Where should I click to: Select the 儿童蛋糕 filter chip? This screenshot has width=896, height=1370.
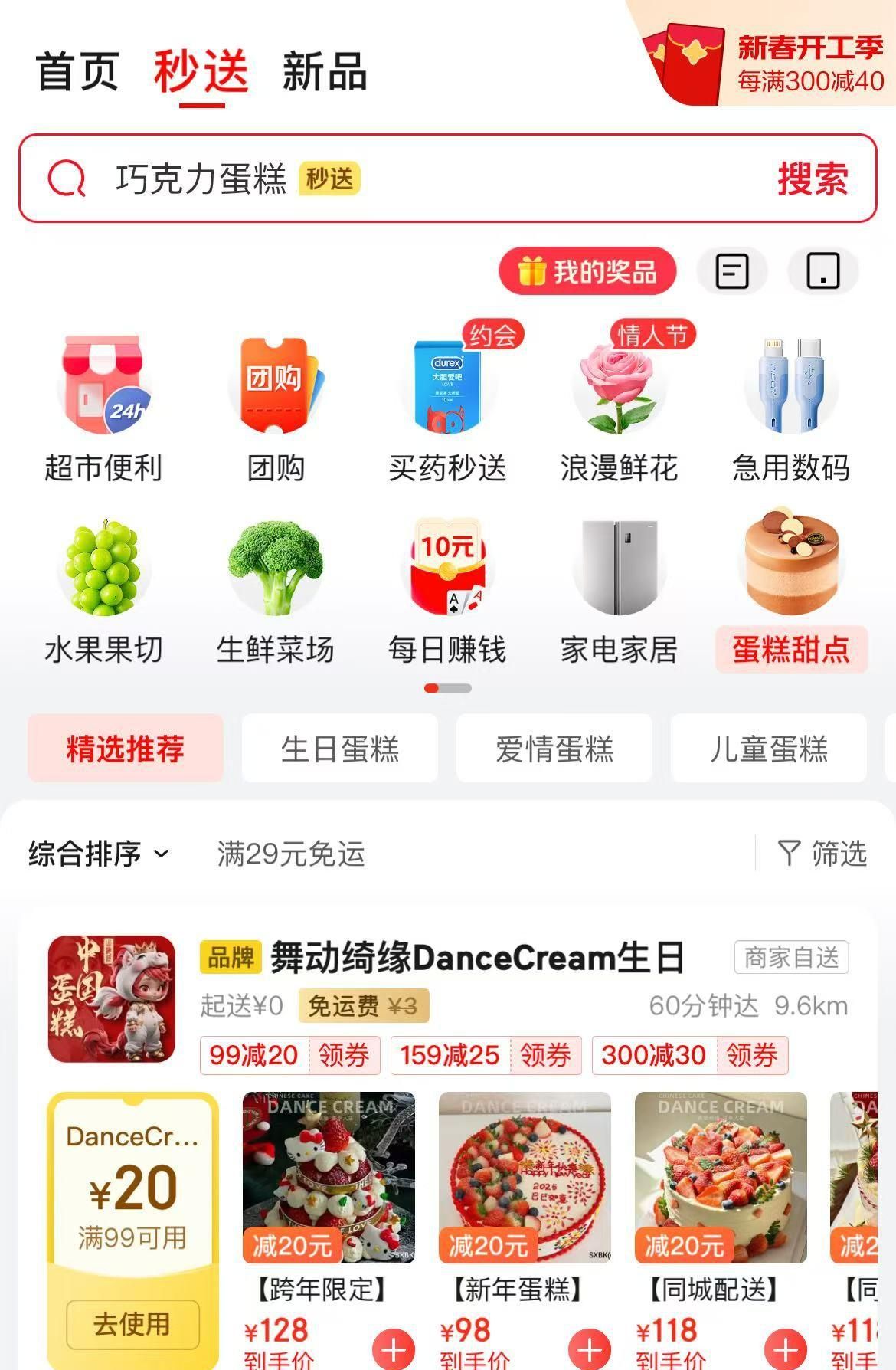768,749
